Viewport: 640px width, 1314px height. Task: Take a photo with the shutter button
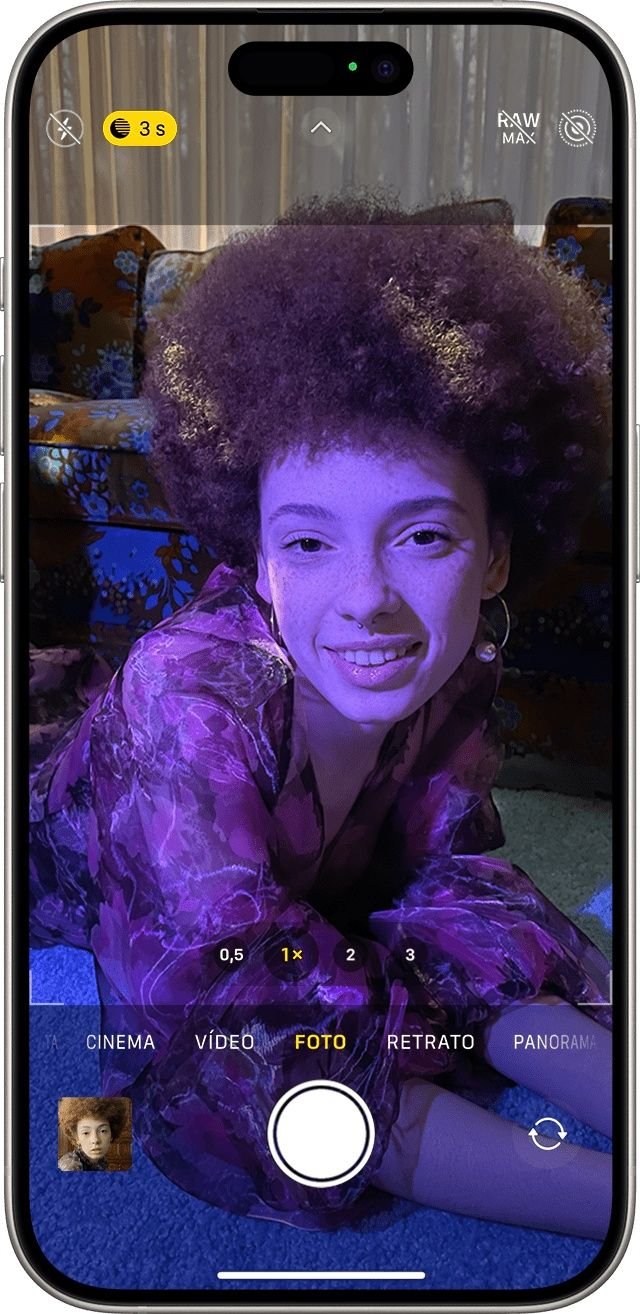[x=320, y=1134]
